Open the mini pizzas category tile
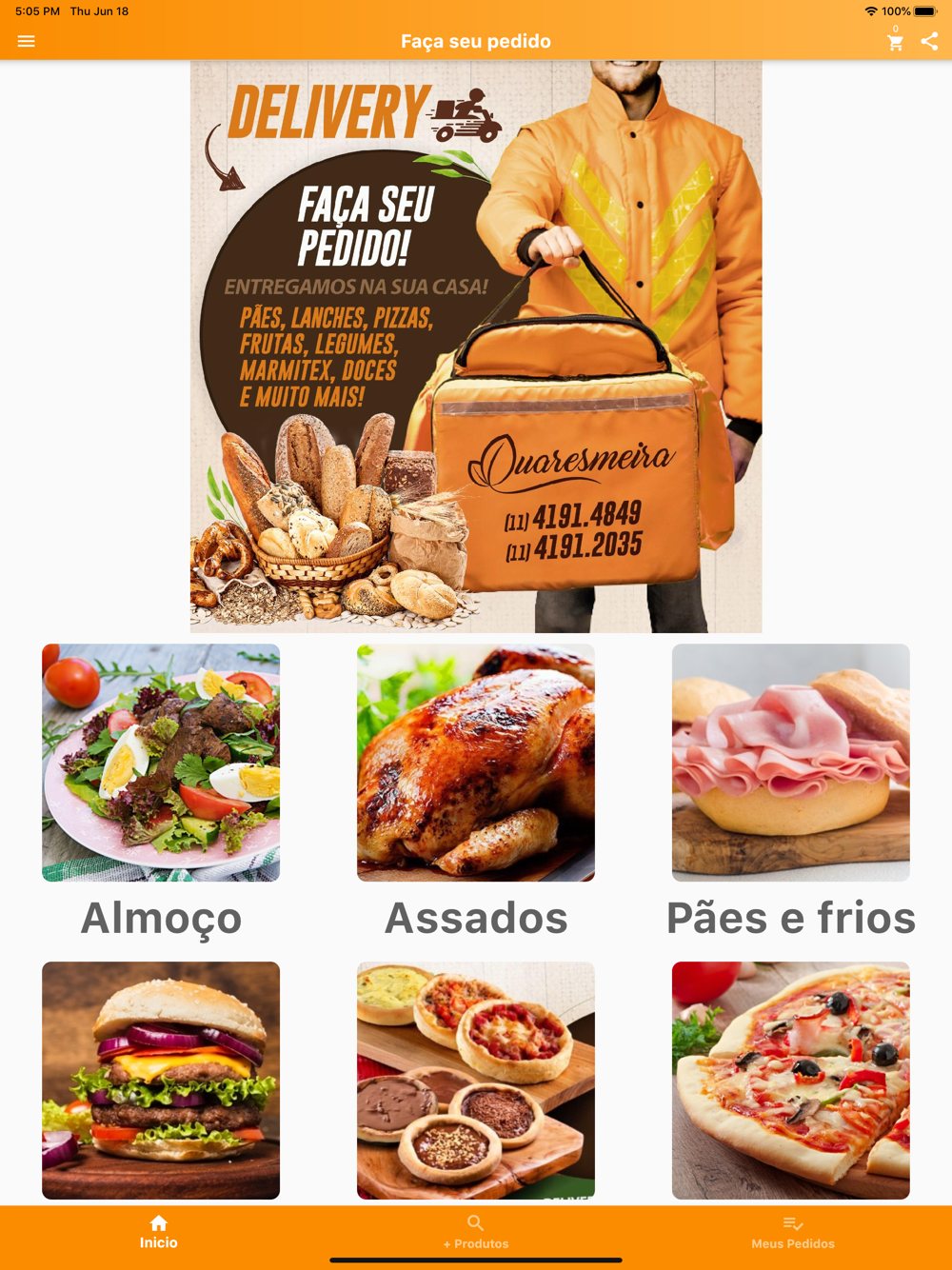The width and height of the screenshot is (952, 1270). [476, 1080]
